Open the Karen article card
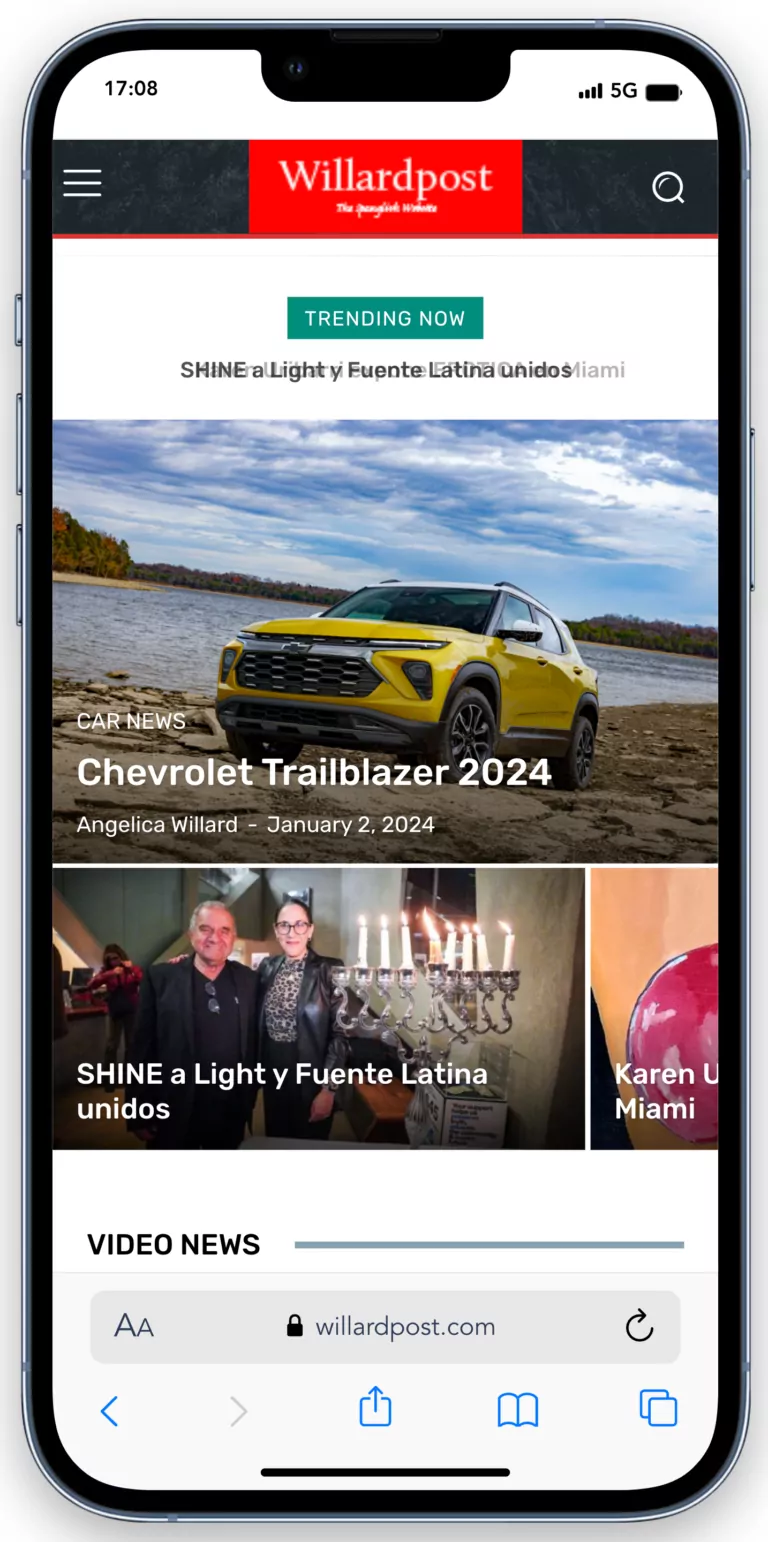This screenshot has height=1542, width=768. [665, 1090]
